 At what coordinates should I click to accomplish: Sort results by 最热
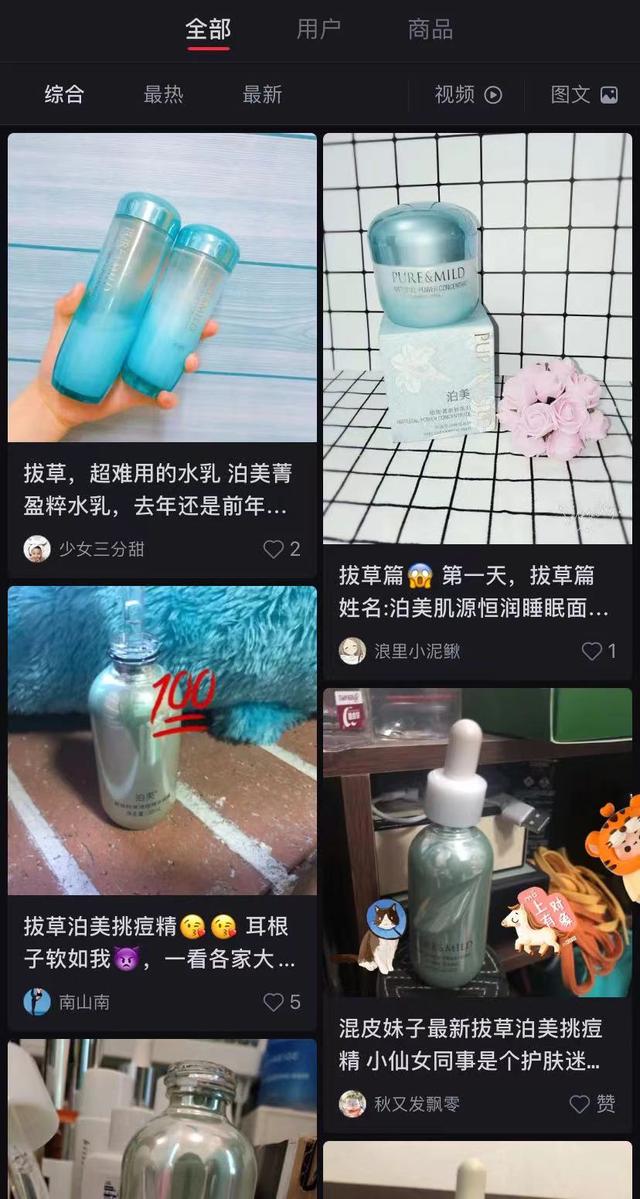pyautogui.click(x=163, y=95)
